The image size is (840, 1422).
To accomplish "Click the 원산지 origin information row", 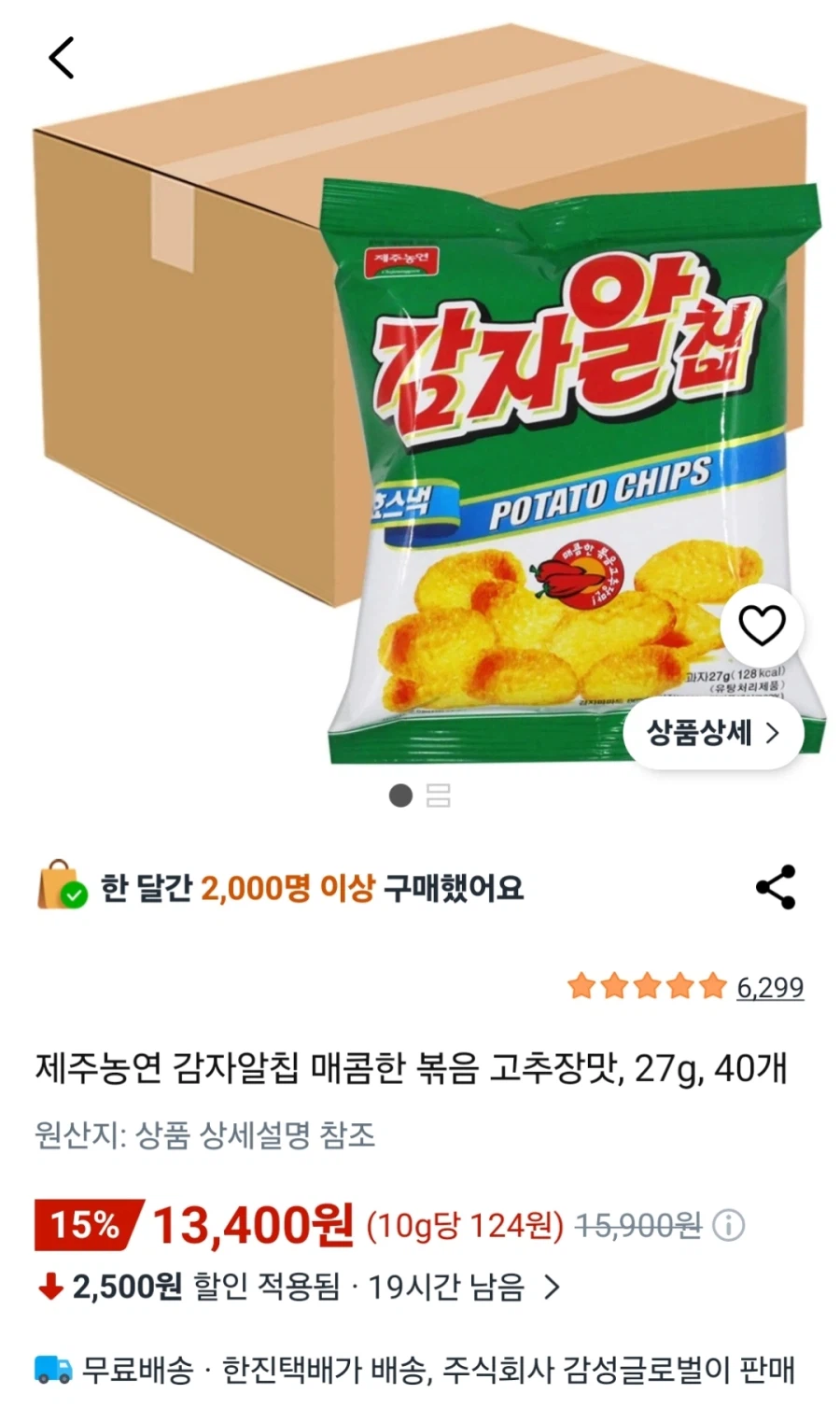I will (x=207, y=1136).
